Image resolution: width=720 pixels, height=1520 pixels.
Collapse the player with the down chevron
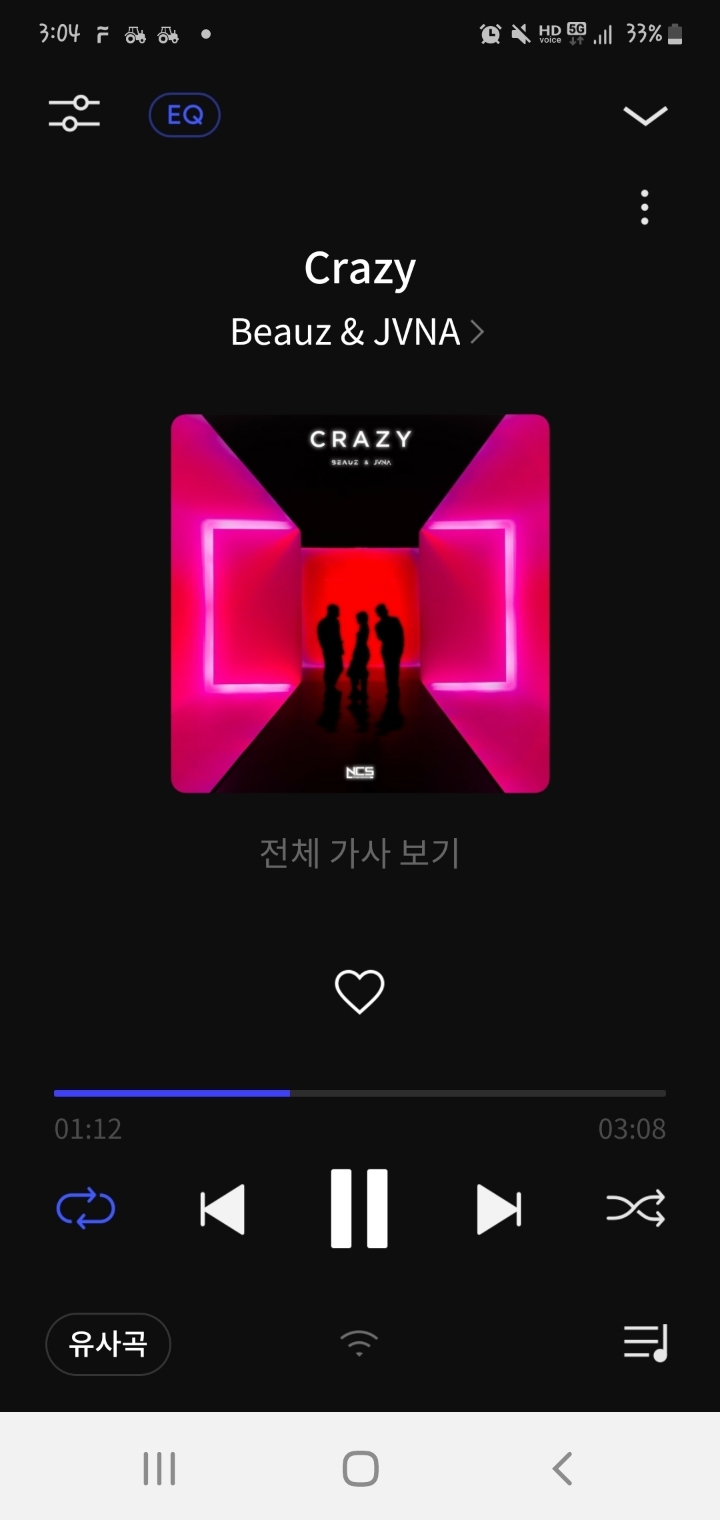[645, 116]
